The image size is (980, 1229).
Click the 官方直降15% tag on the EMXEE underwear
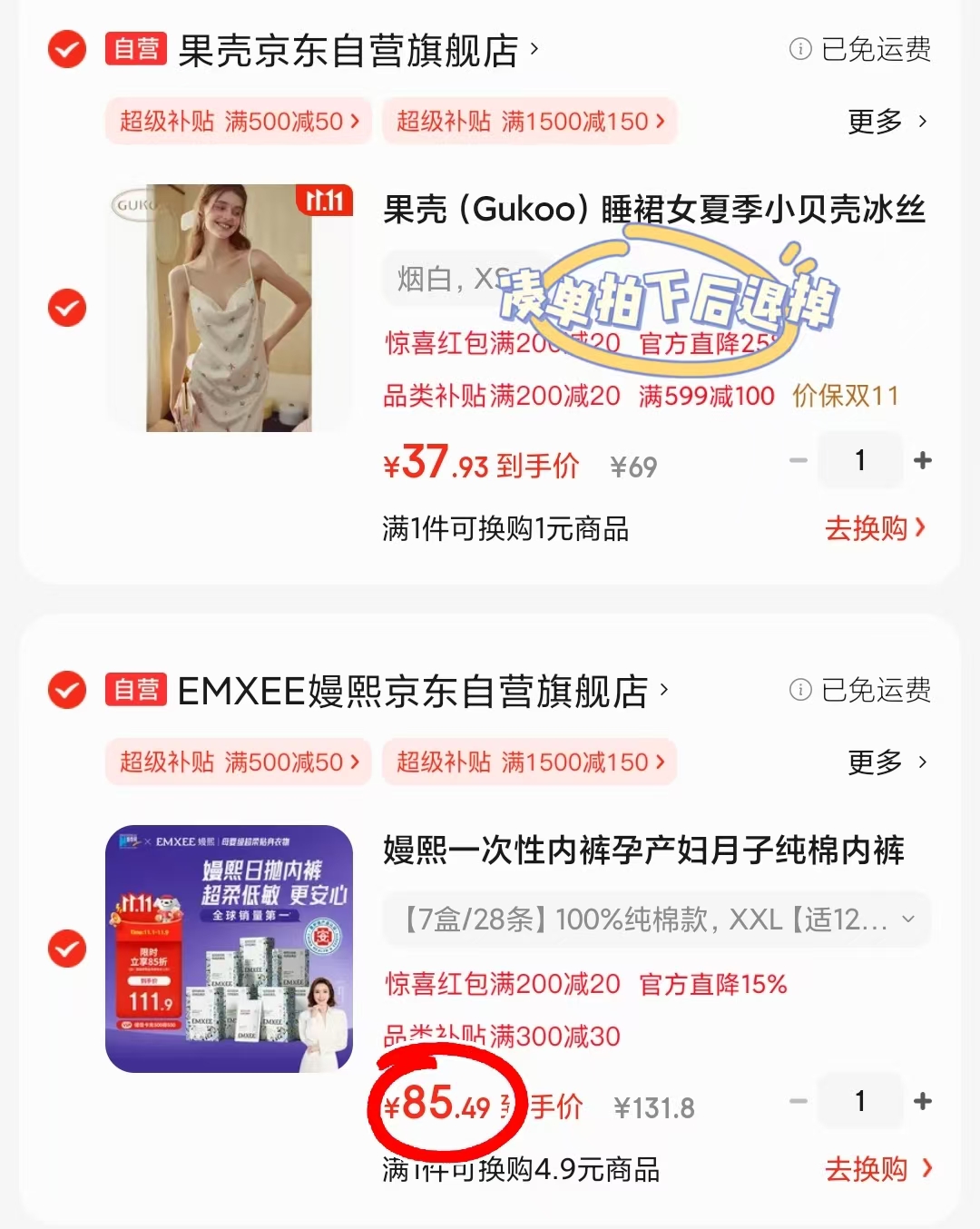coord(712,984)
